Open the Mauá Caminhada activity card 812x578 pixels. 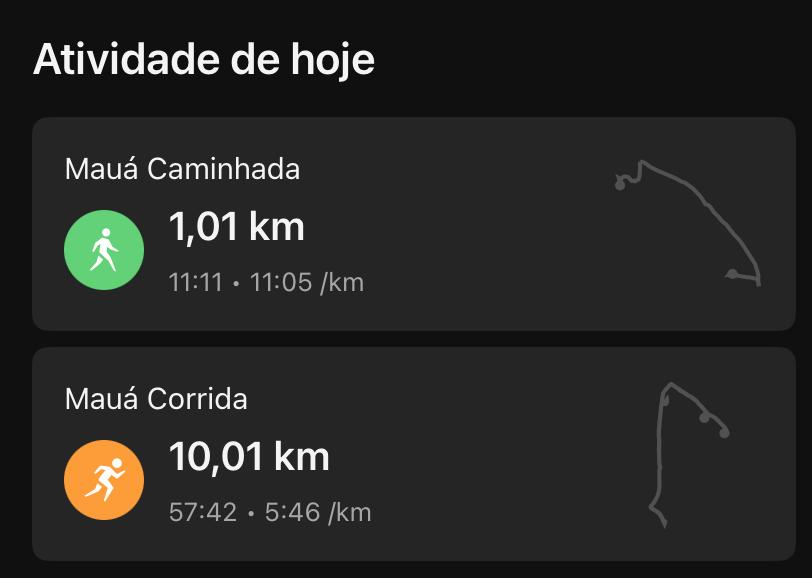413,224
